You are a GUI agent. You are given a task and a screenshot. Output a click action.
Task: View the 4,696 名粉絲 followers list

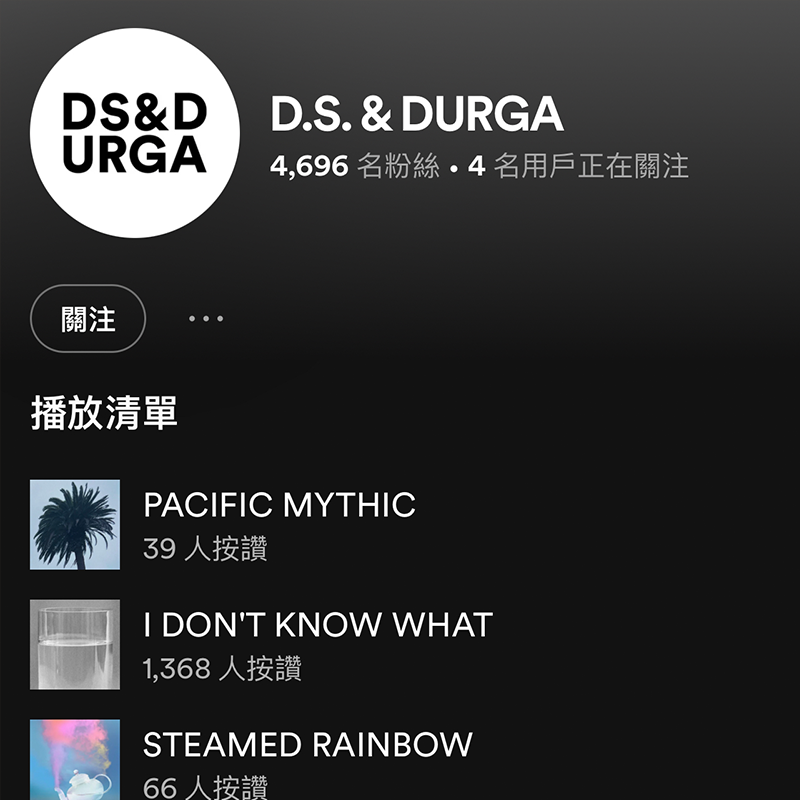point(355,166)
